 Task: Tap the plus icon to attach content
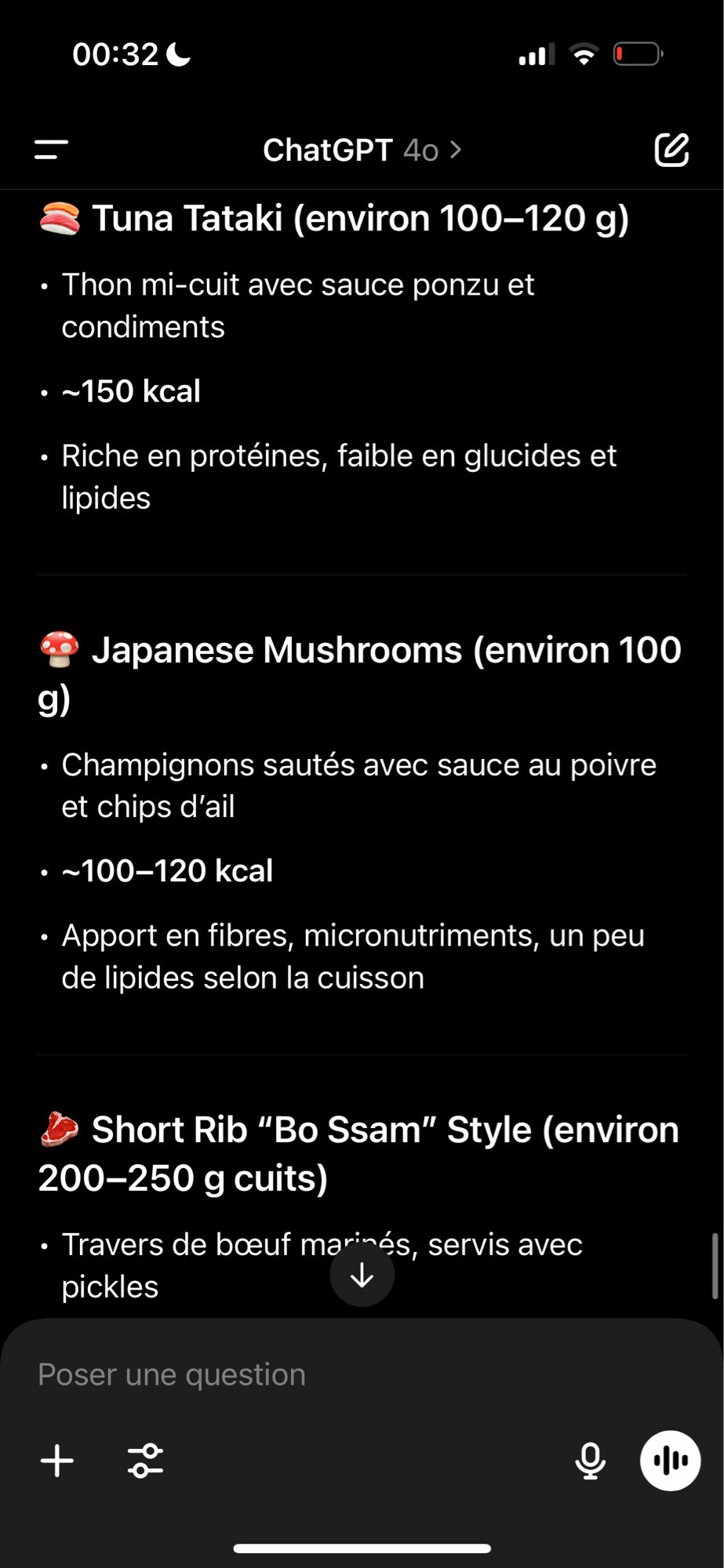[x=57, y=1460]
